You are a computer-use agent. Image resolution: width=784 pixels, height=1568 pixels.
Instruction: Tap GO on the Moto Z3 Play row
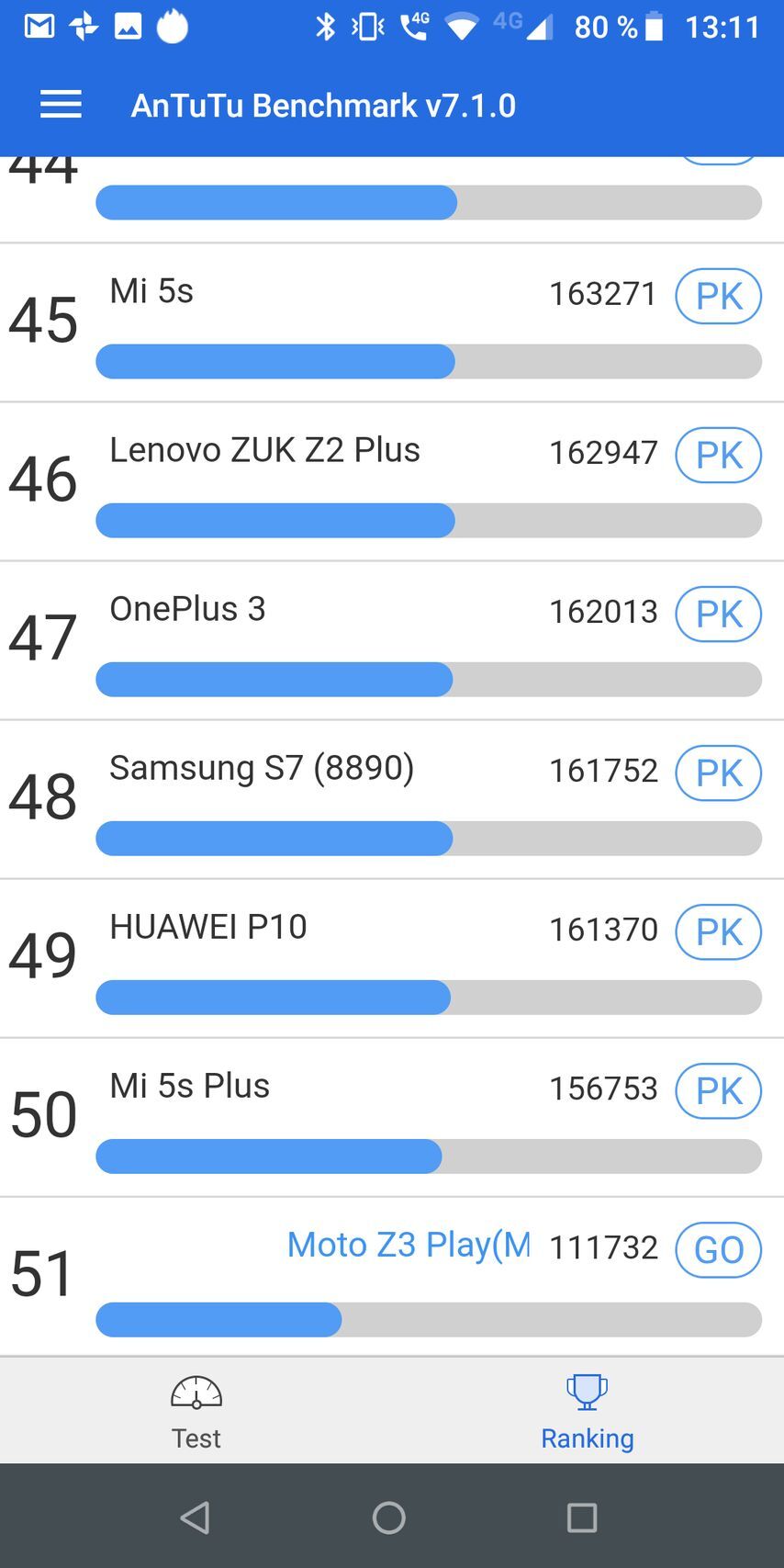click(718, 1250)
